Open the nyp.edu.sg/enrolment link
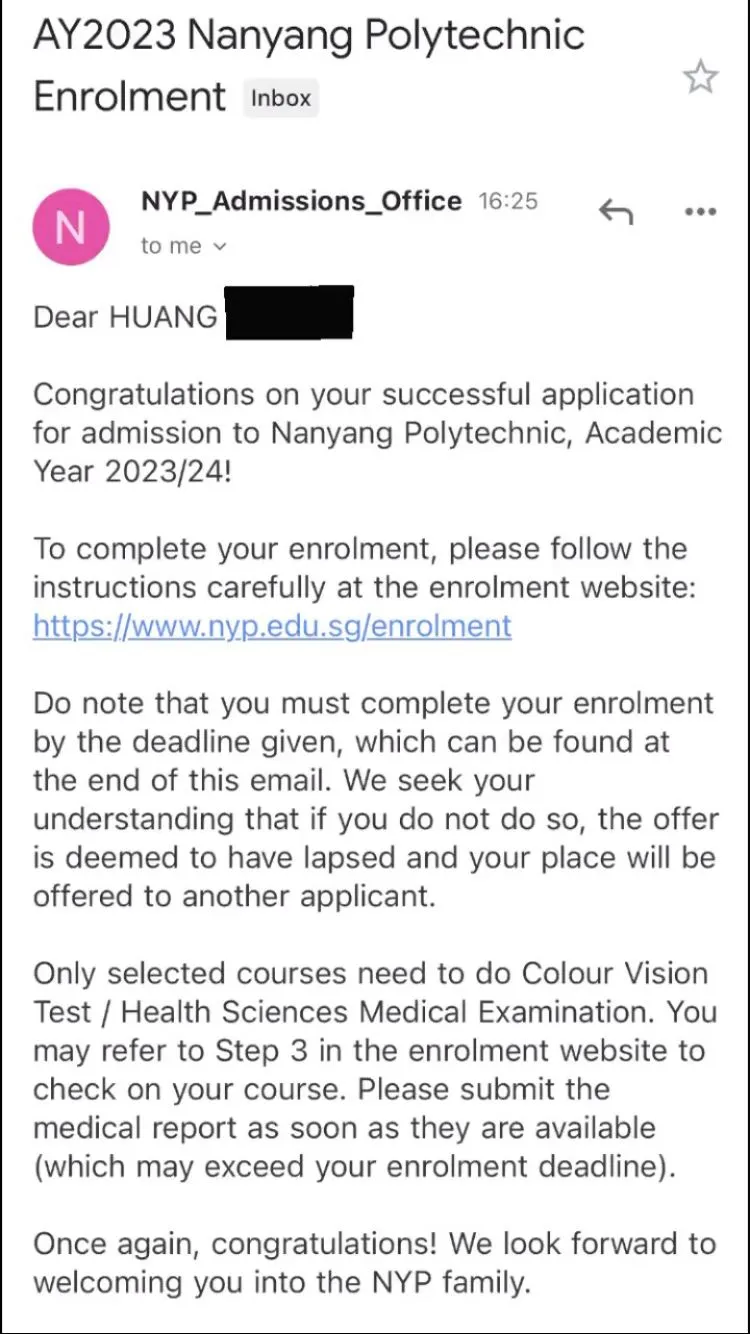This screenshot has width=750, height=1334. click(272, 627)
